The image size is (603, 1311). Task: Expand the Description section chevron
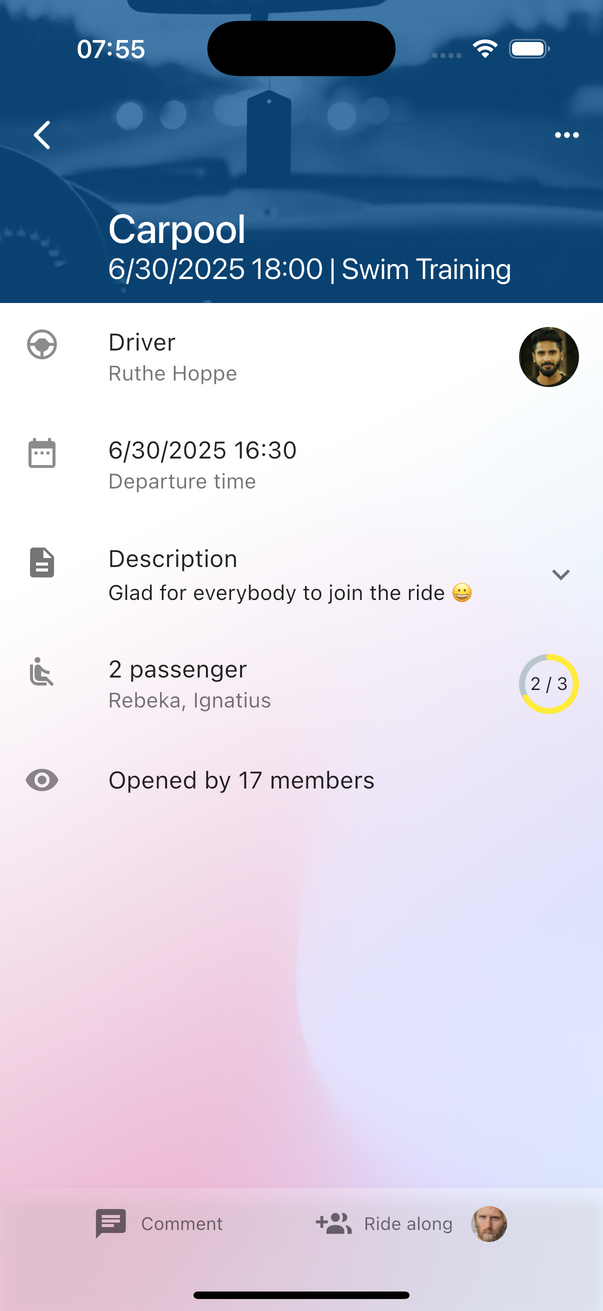click(x=561, y=575)
